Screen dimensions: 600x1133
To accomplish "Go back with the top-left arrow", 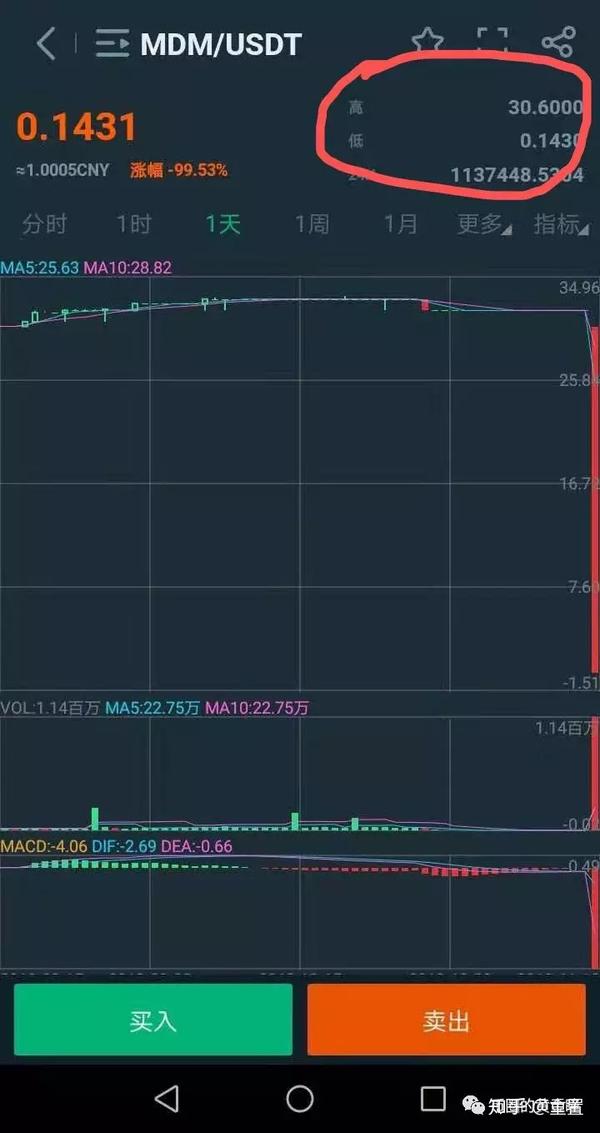I will click(46, 44).
